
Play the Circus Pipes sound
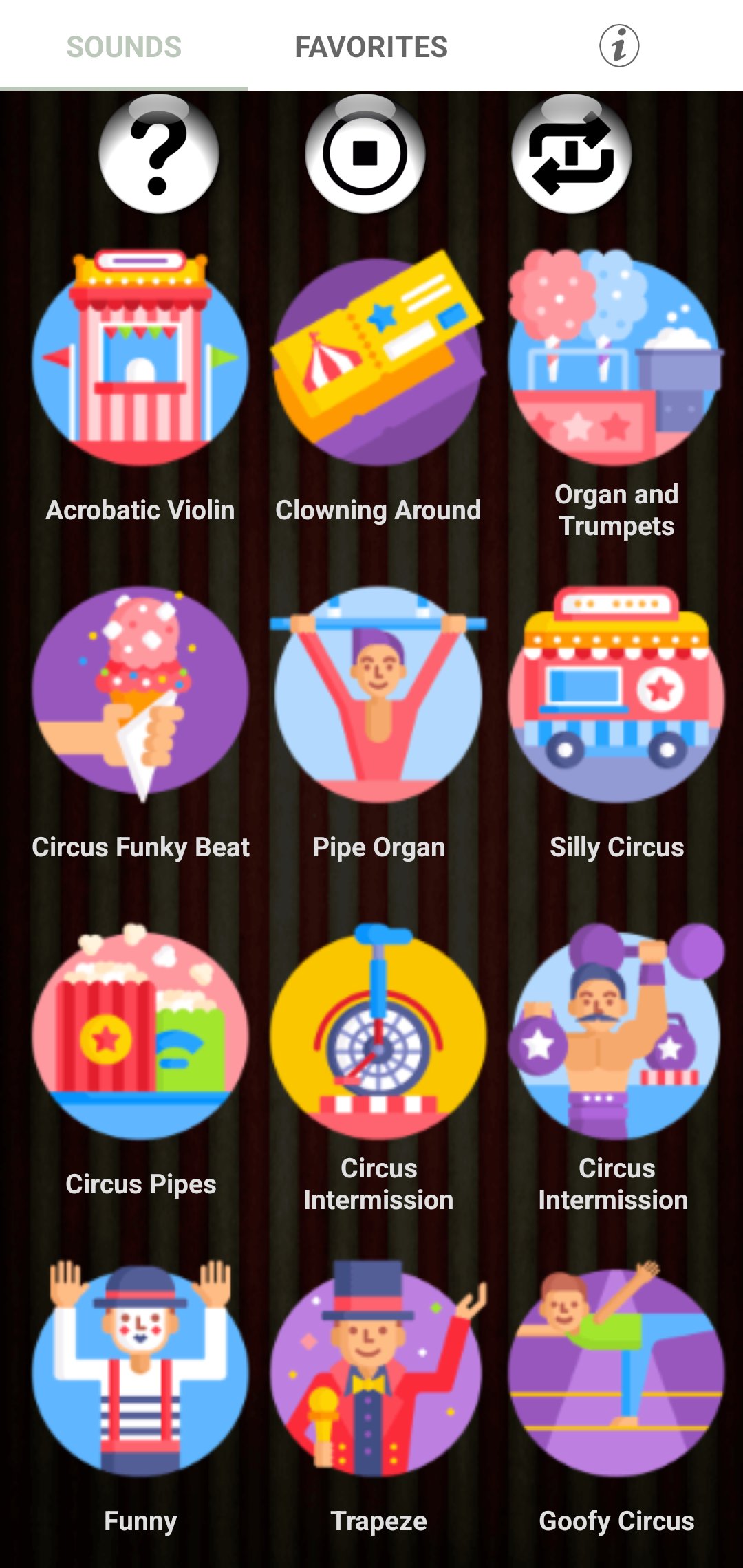tap(140, 1032)
